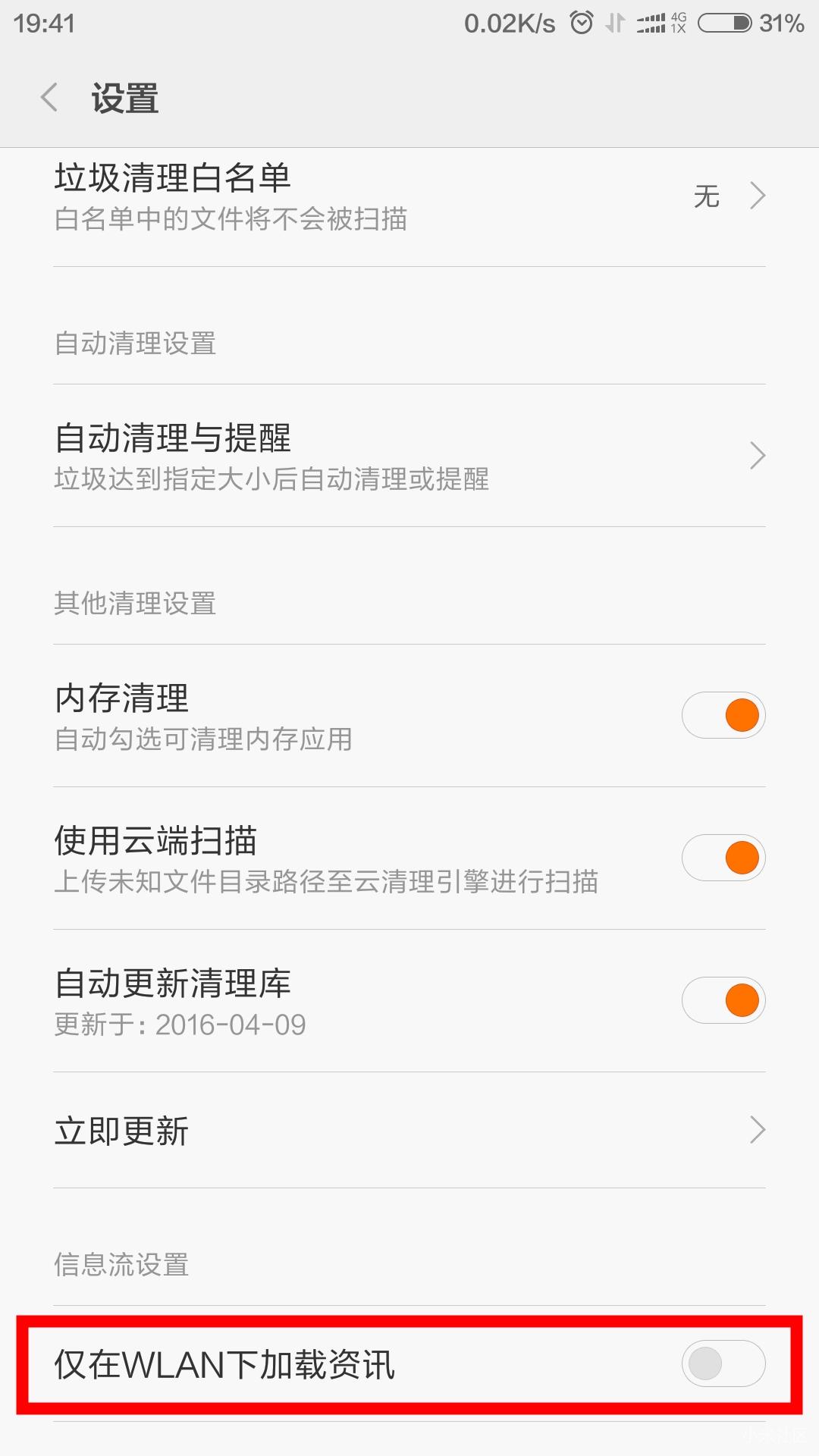This screenshot has width=819, height=1456.
Task: Turn off the 使用云端扫描 switch
Action: pyautogui.click(x=723, y=858)
